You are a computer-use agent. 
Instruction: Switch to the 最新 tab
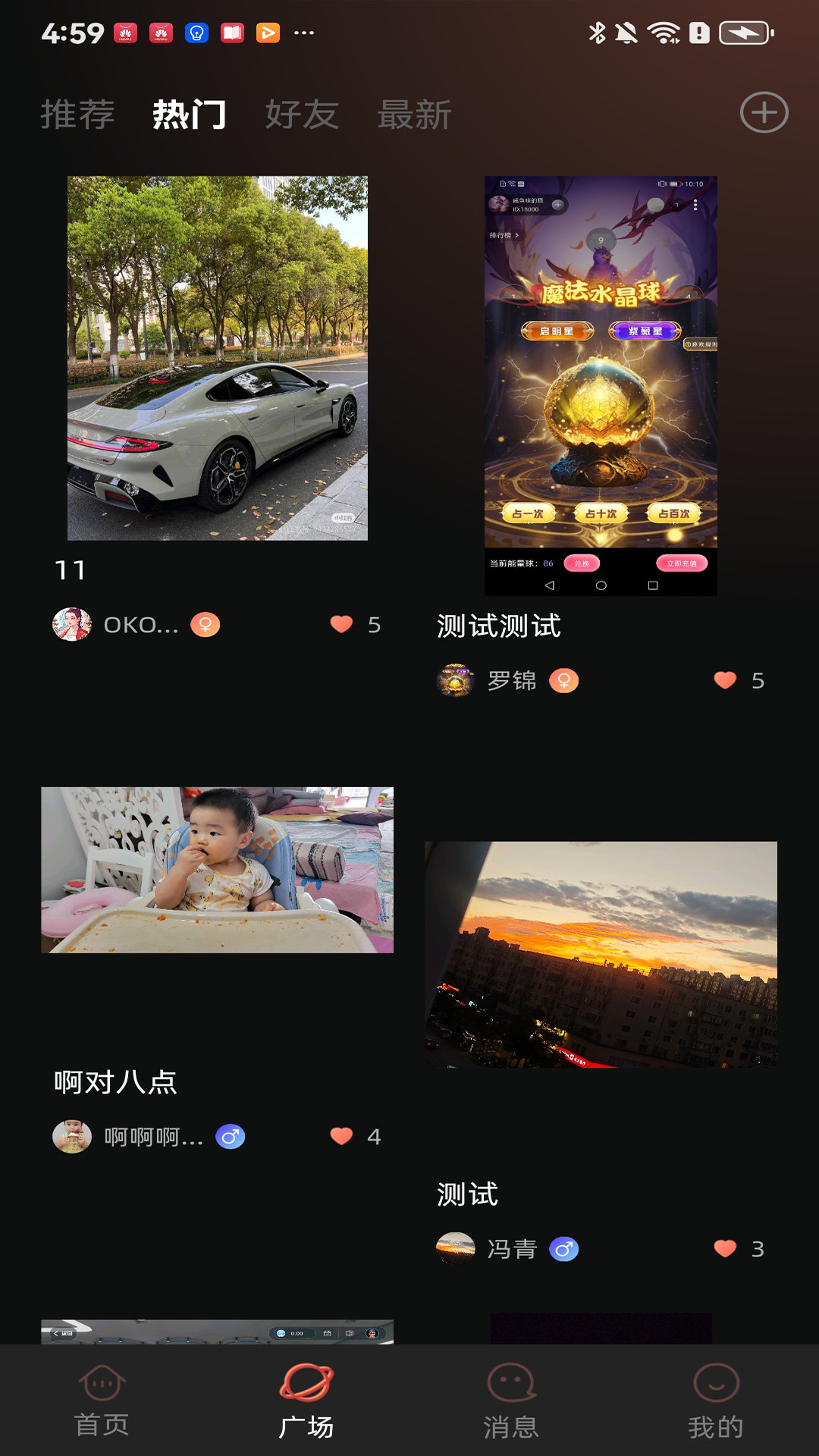tap(414, 115)
